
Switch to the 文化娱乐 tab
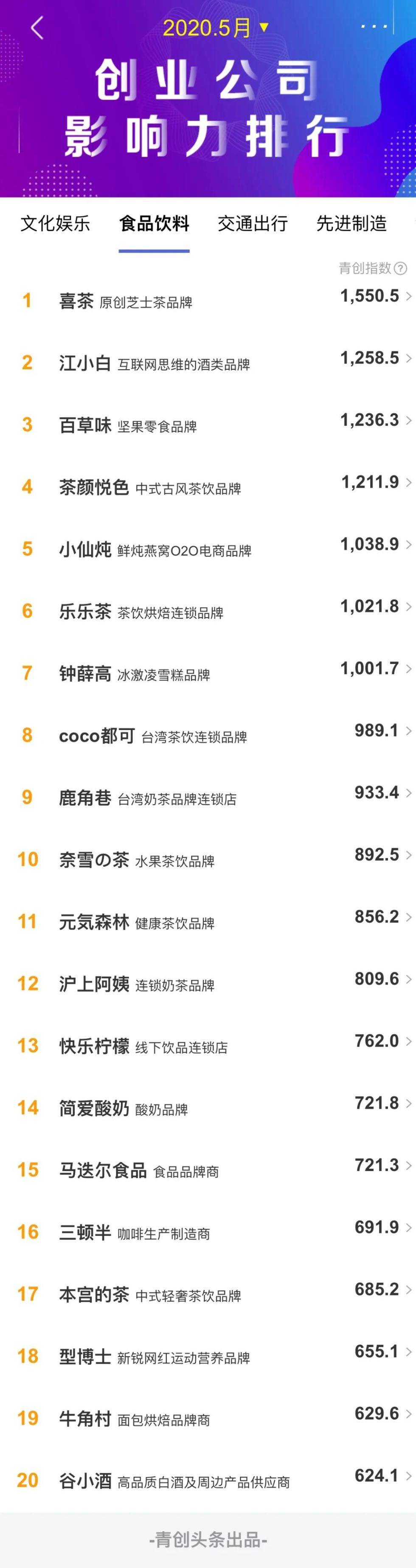coord(56,223)
